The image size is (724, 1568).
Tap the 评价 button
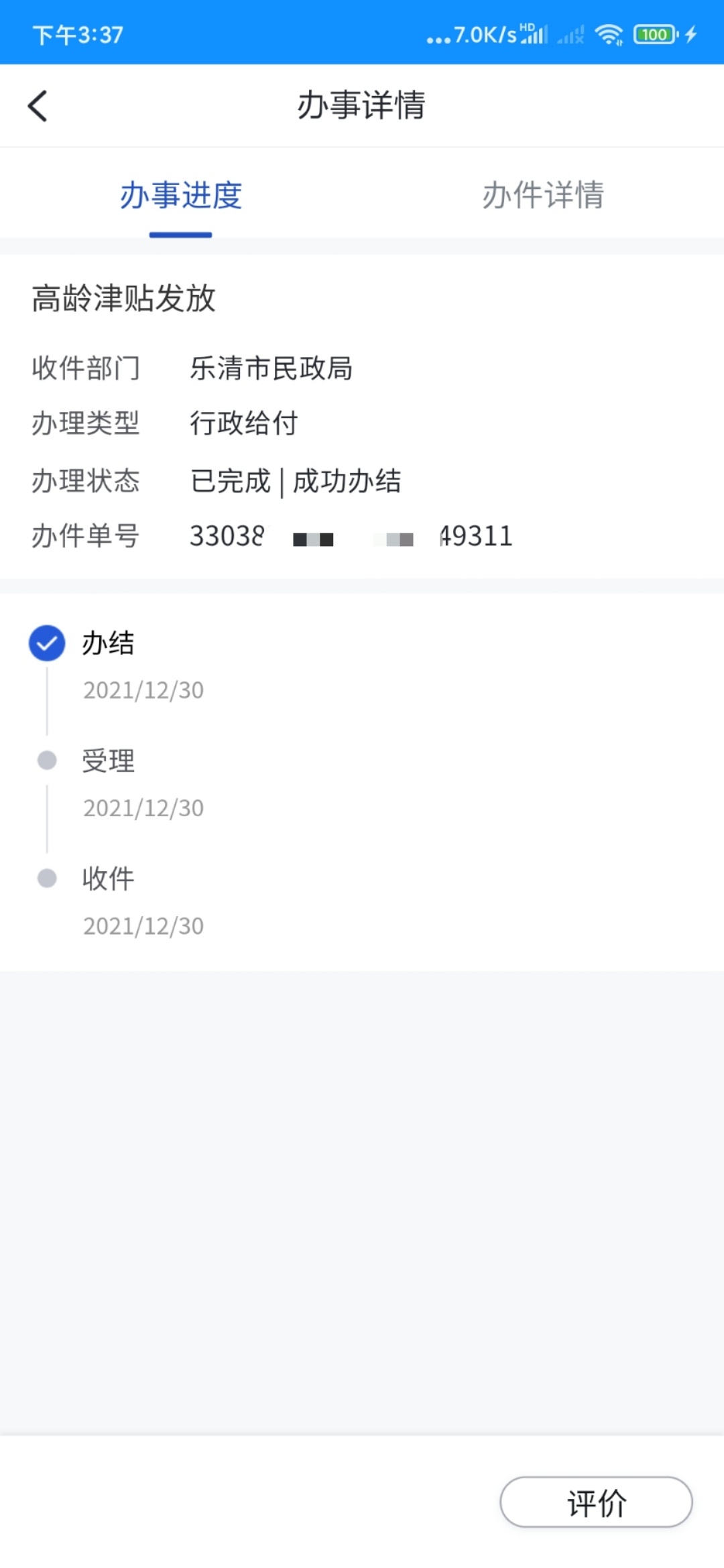pyautogui.click(x=596, y=1502)
